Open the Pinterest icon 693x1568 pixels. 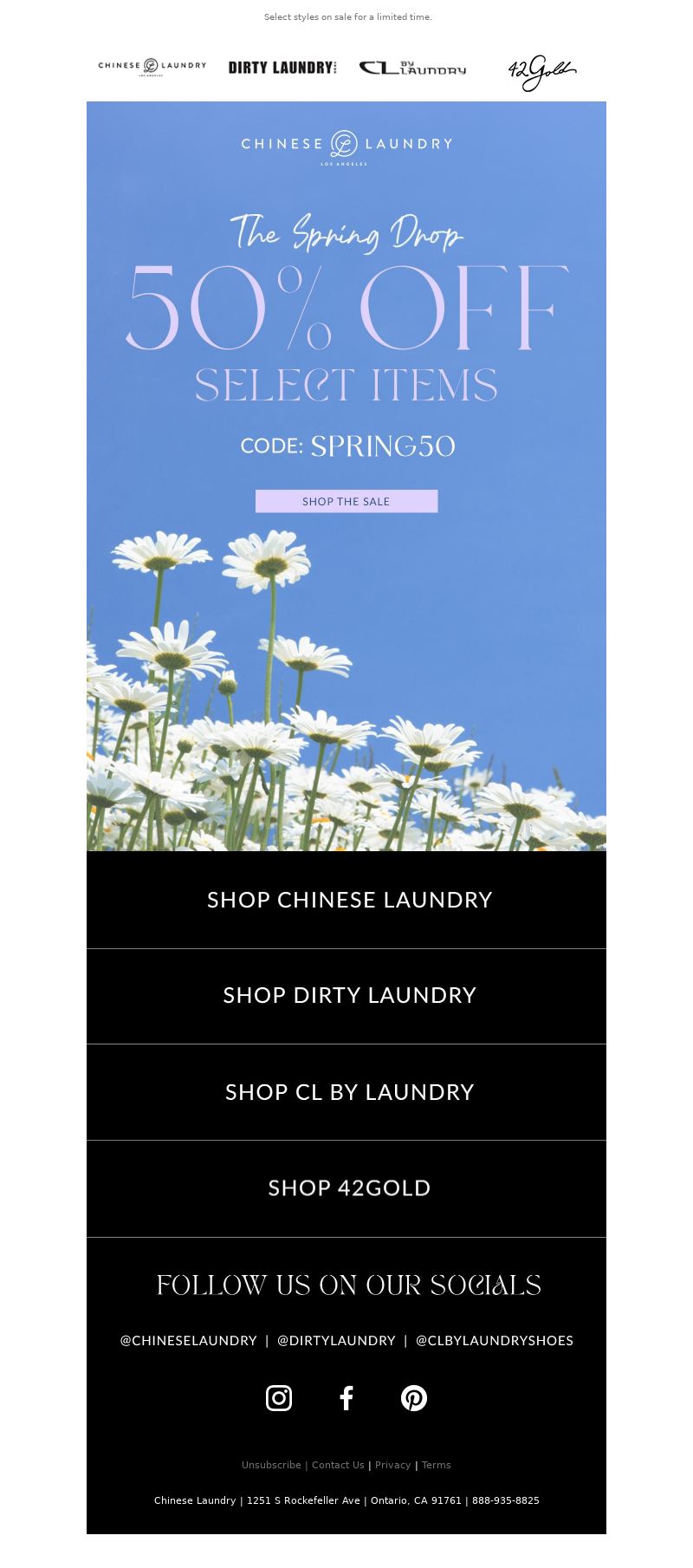(x=414, y=1398)
